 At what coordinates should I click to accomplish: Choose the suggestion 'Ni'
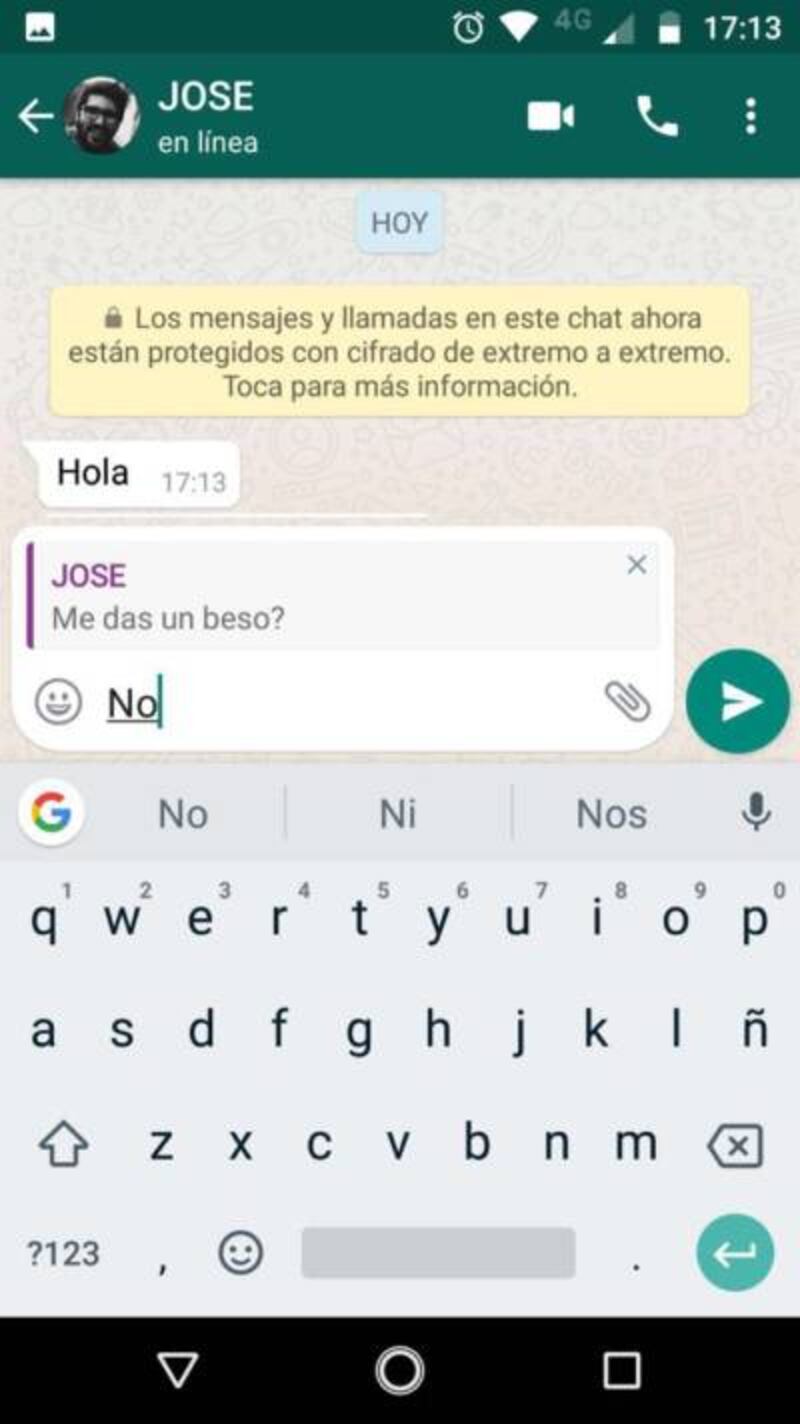coord(397,814)
